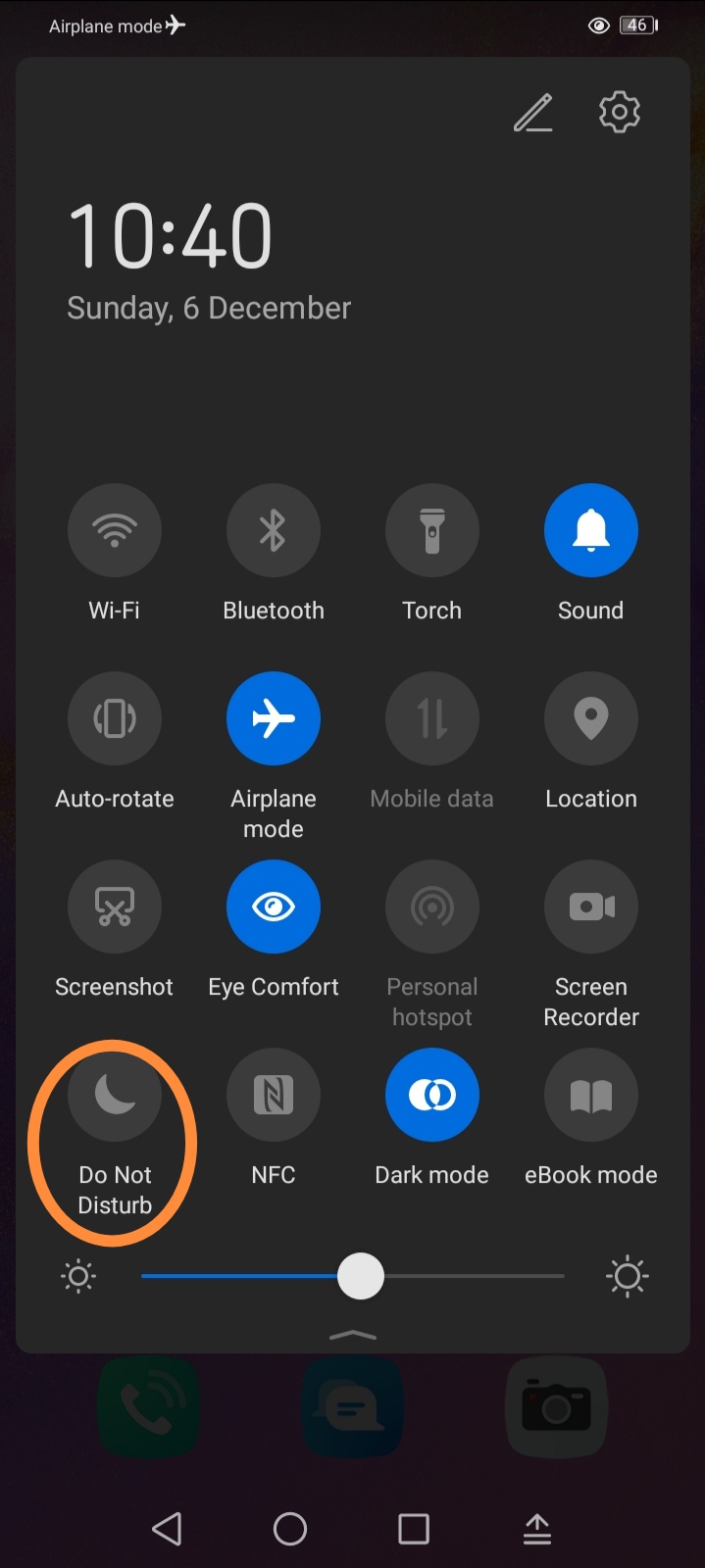The image size is (705, 1568).
Task: Enable Bluetooth
Action: click(x=273, y=530)
